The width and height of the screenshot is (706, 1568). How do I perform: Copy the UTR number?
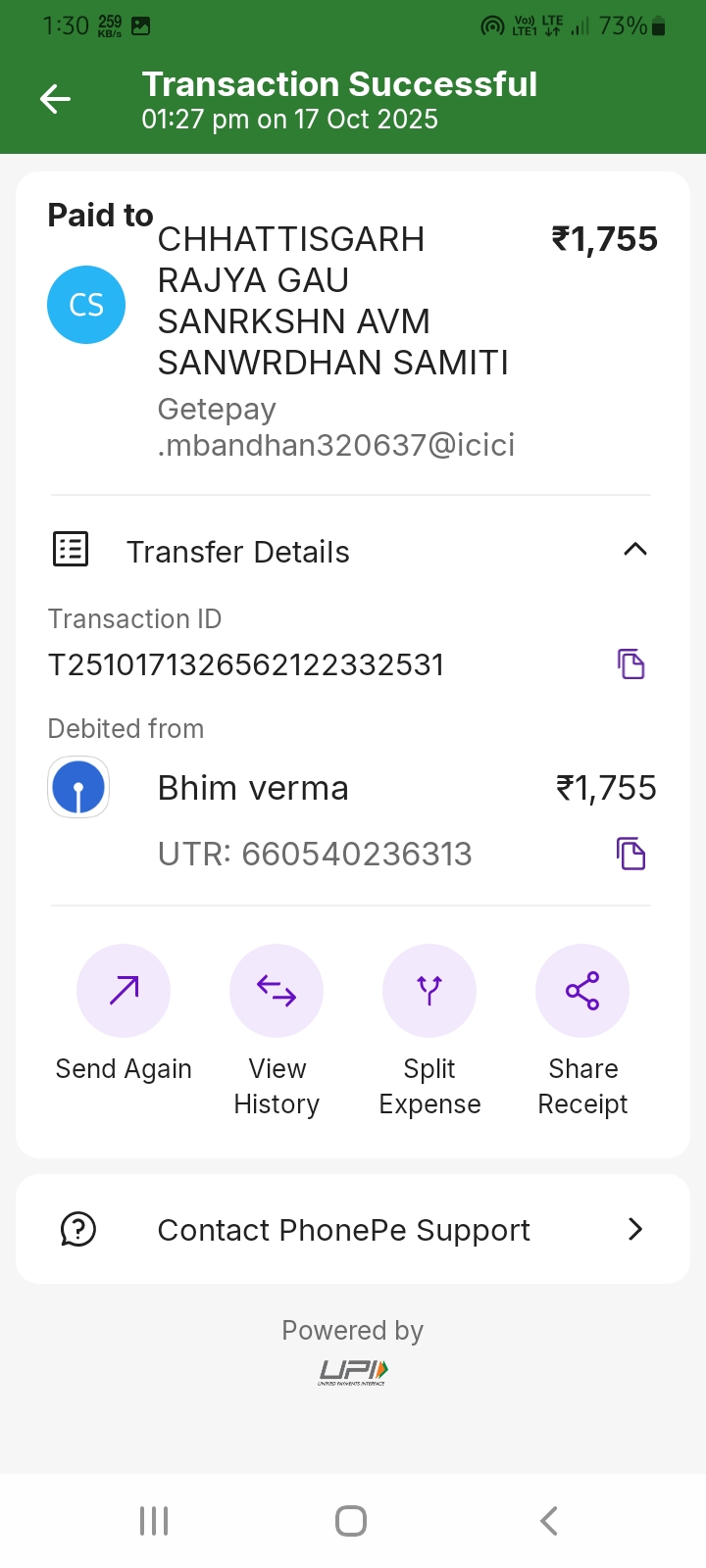tap(631, 854)
